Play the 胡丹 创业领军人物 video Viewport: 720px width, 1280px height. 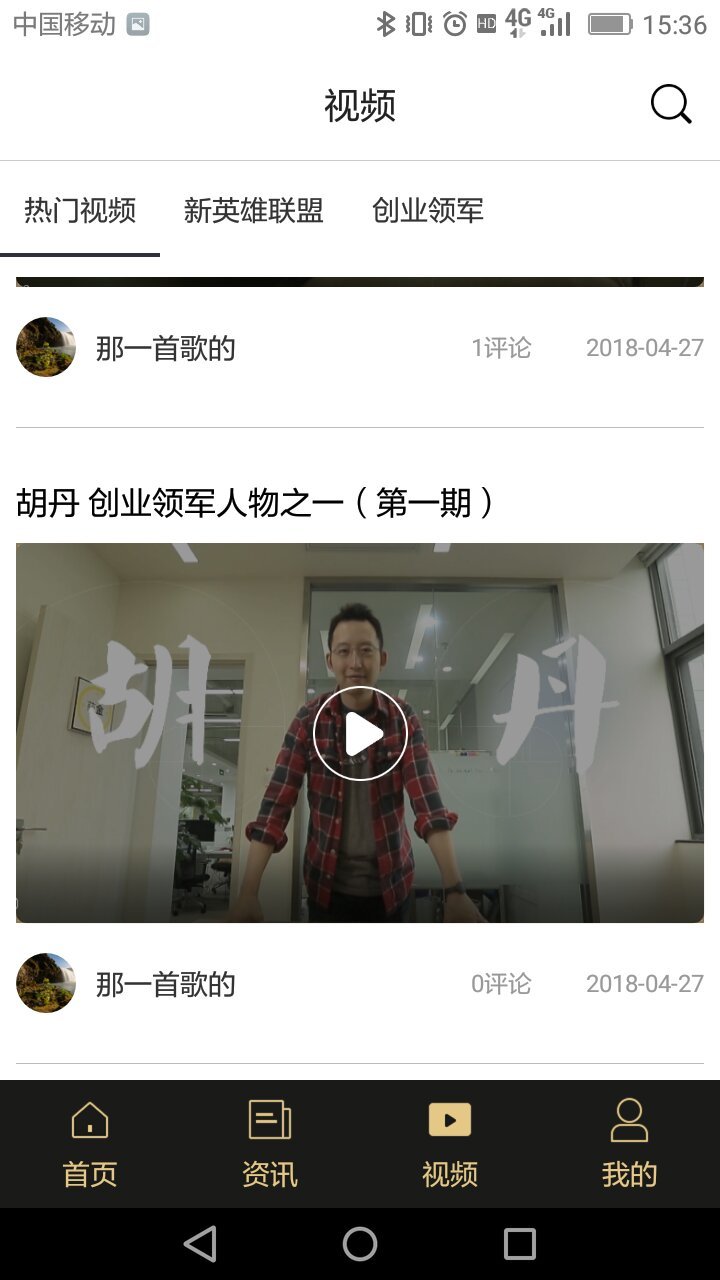pyautogui.click(x=360, y=733)
